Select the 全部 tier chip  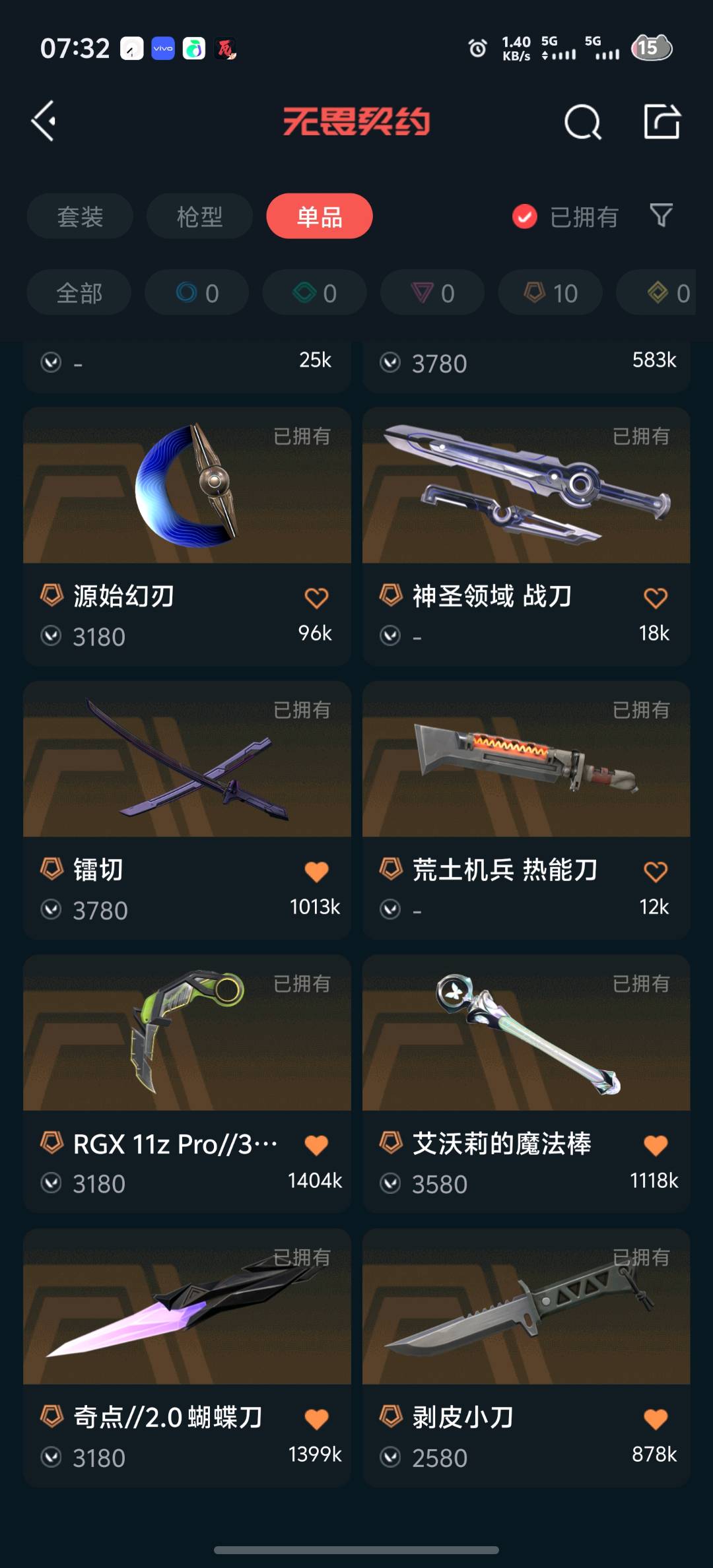(x=79, y=293)
